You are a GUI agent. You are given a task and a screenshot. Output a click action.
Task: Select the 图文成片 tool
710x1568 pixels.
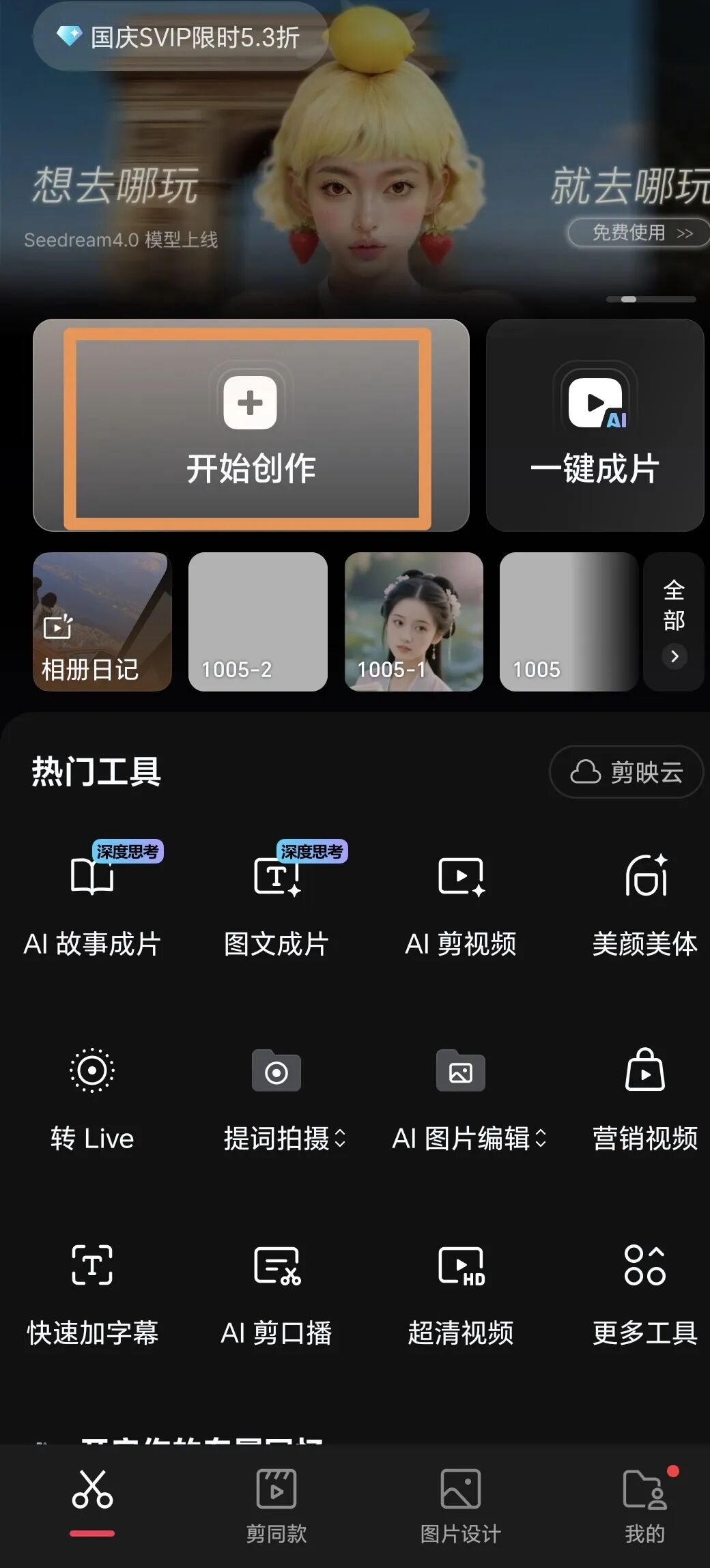276,901
